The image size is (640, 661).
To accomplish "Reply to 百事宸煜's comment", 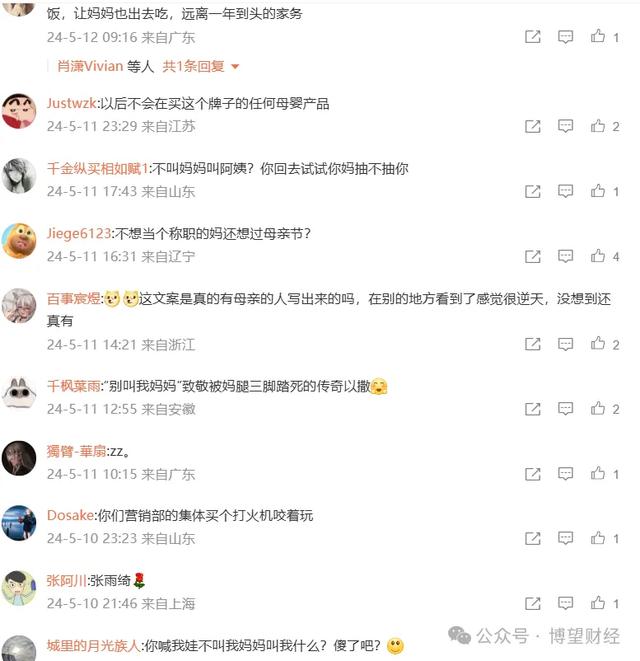I will tap(565, 344).
